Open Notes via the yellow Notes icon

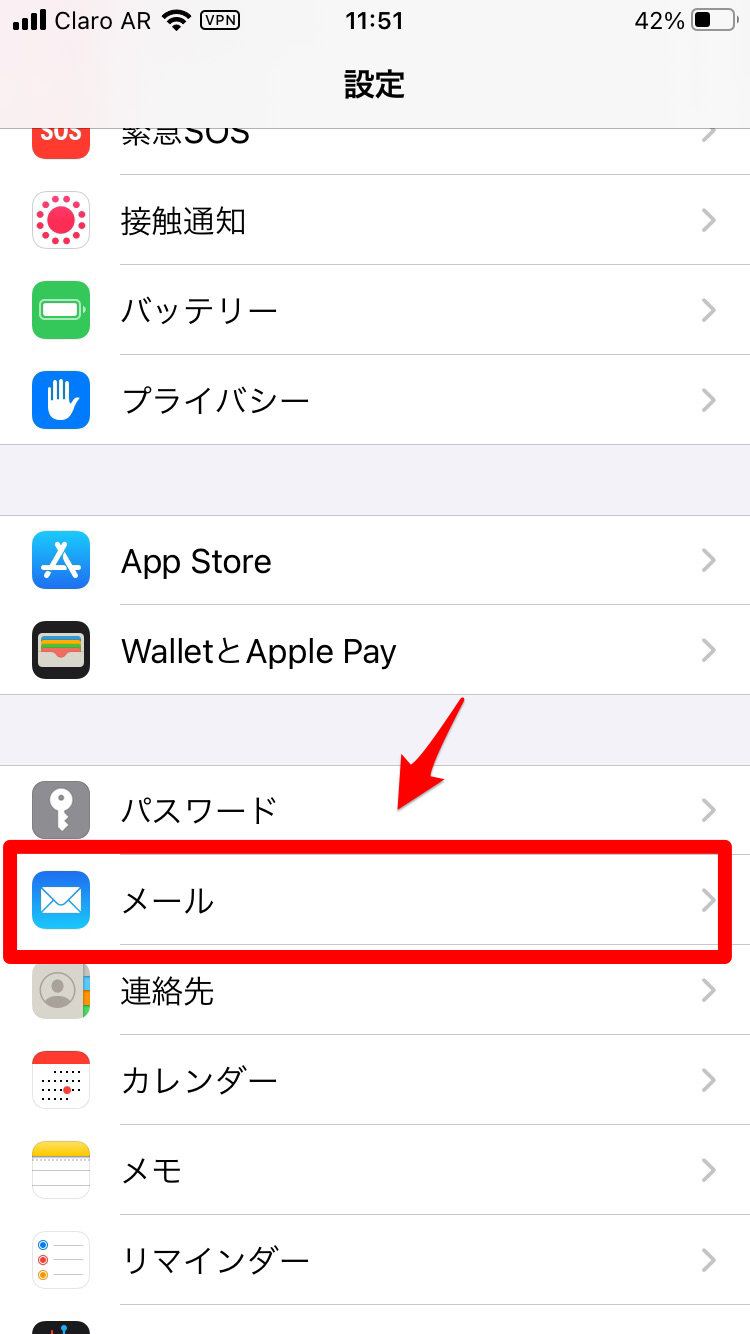(x=60, y=1170)
